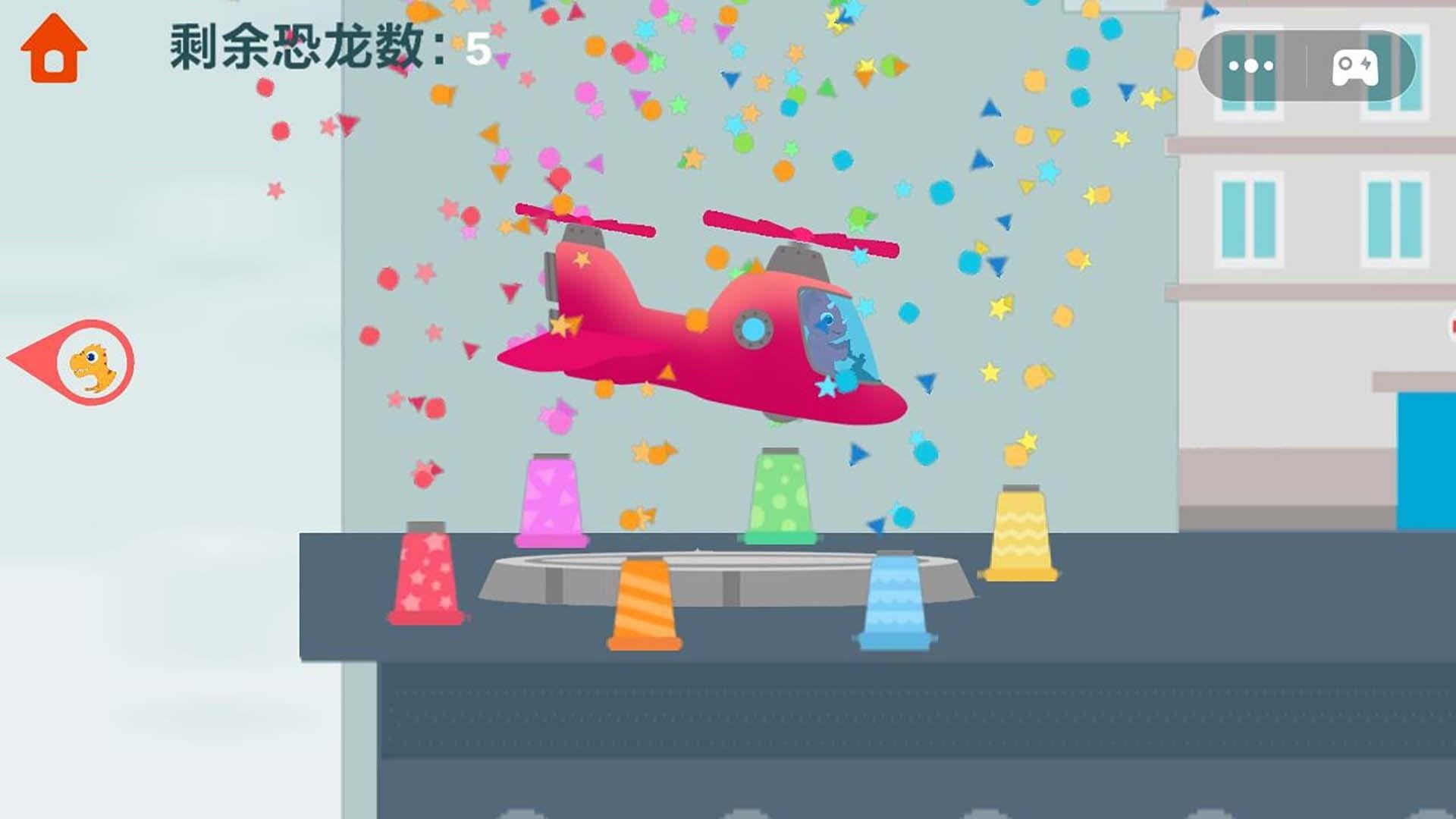Tap the orange dinosaur direction pointer

coord(72,362)
